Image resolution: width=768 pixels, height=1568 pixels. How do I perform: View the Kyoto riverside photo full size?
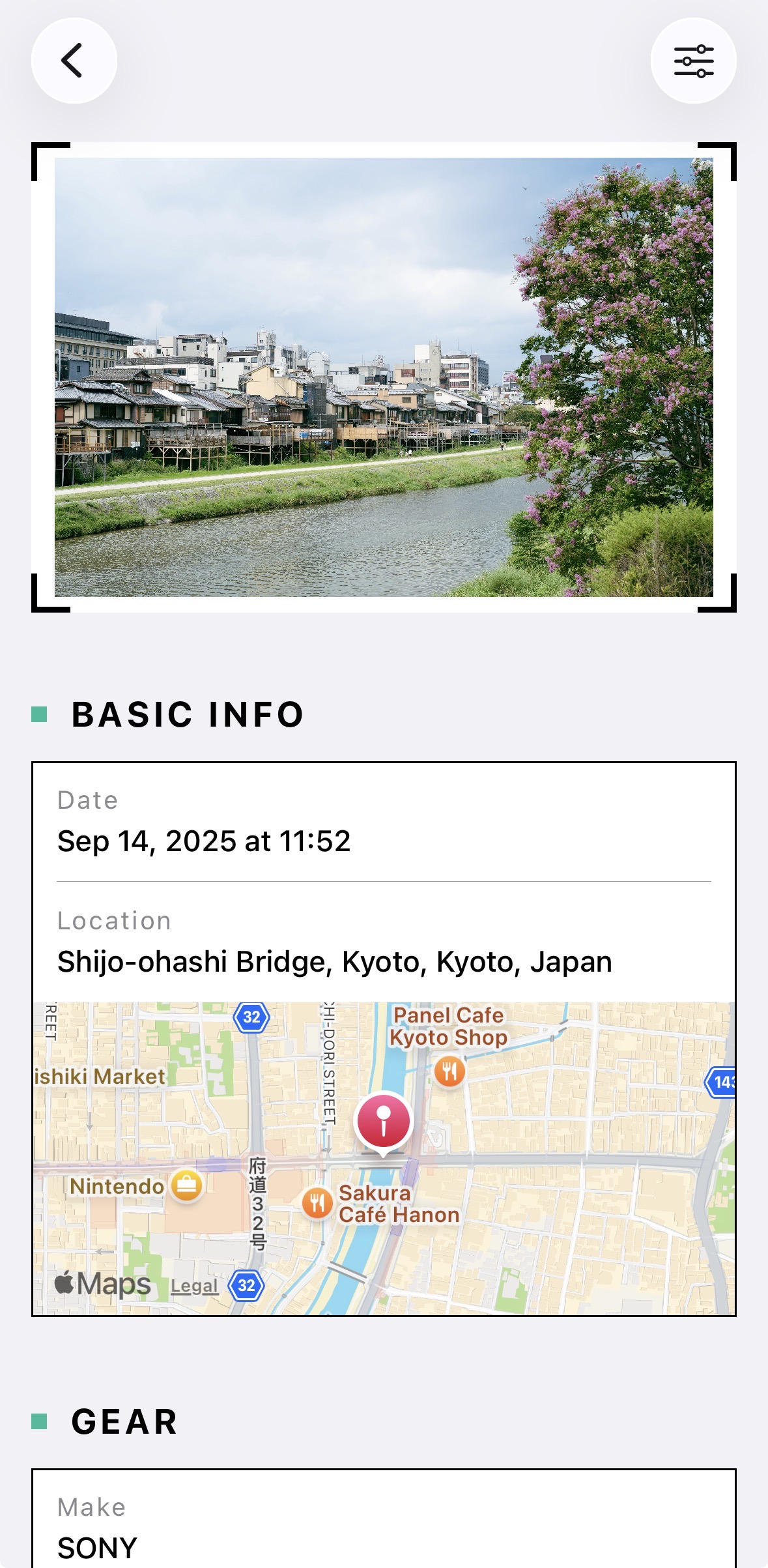pos(384,377)
